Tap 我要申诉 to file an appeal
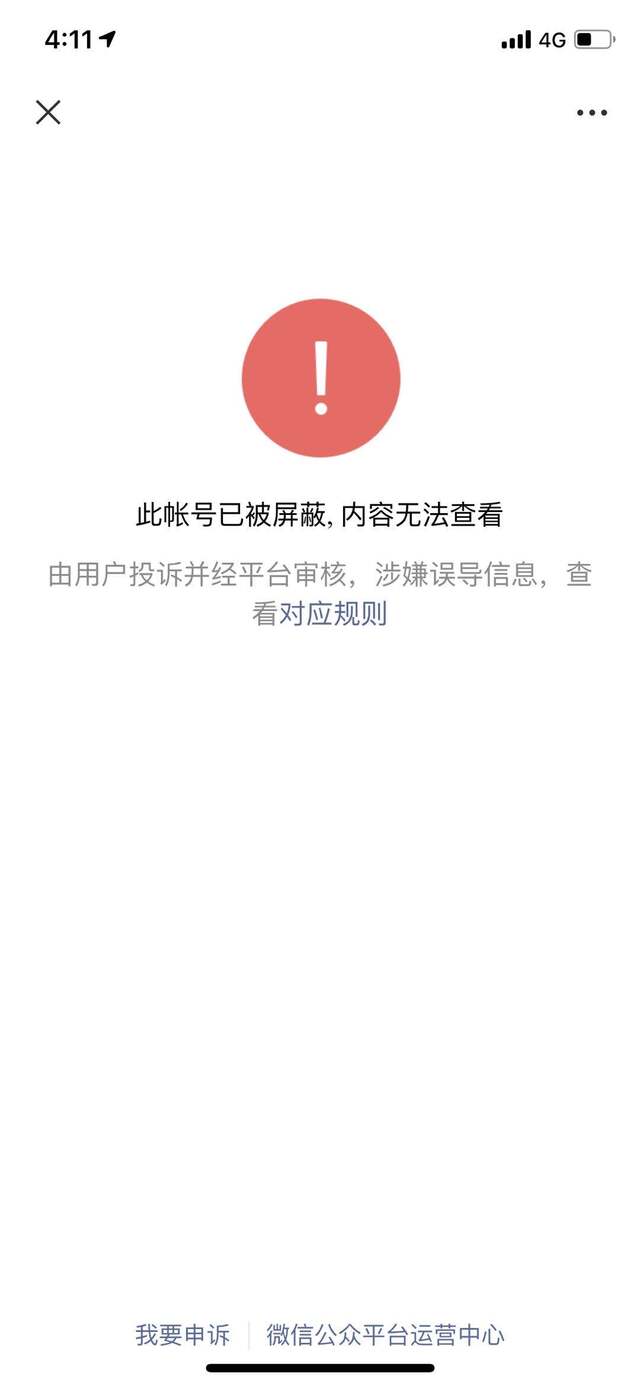This screenshot has width=640, height=1386. (x=183, y=1334)
